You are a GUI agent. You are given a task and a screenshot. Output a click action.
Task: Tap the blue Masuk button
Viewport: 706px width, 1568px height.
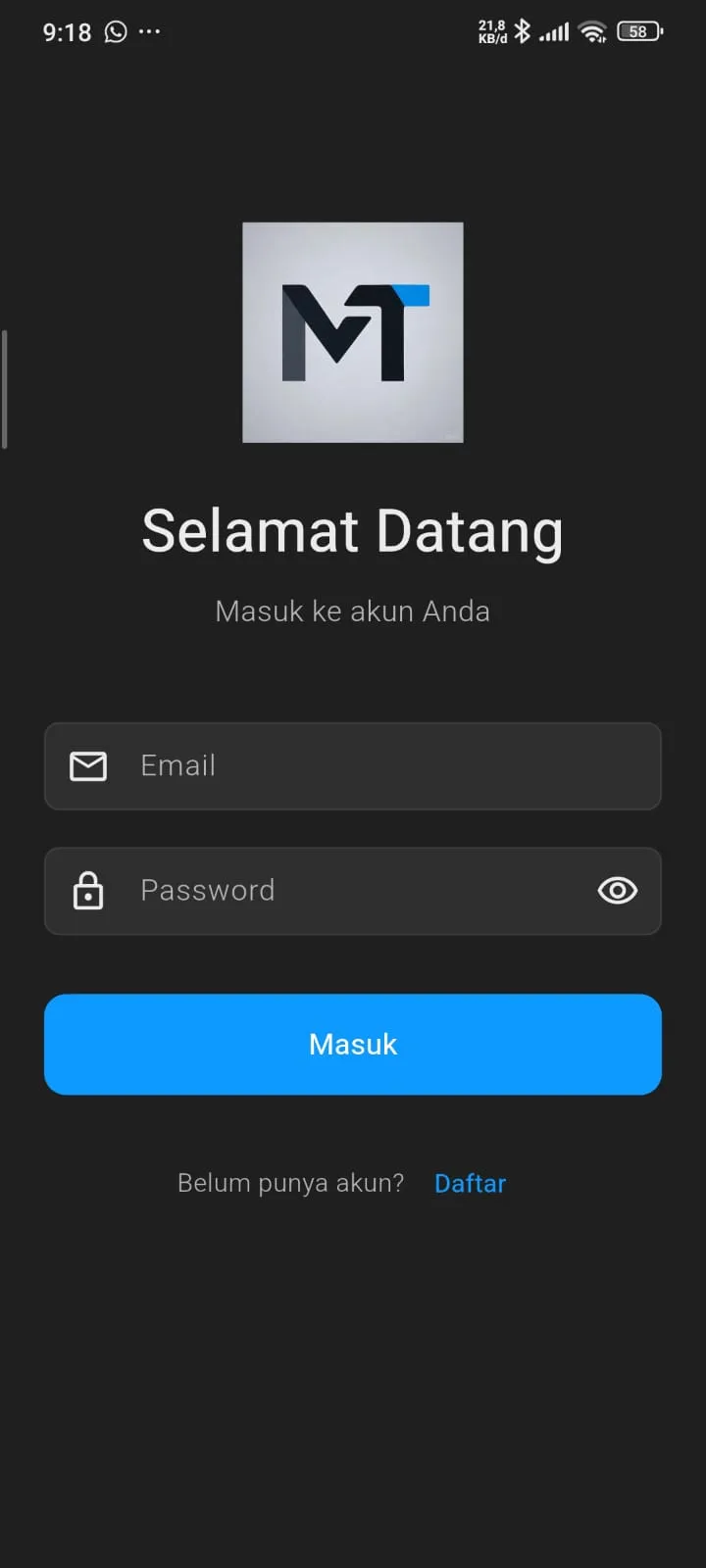click(353, 1045)
